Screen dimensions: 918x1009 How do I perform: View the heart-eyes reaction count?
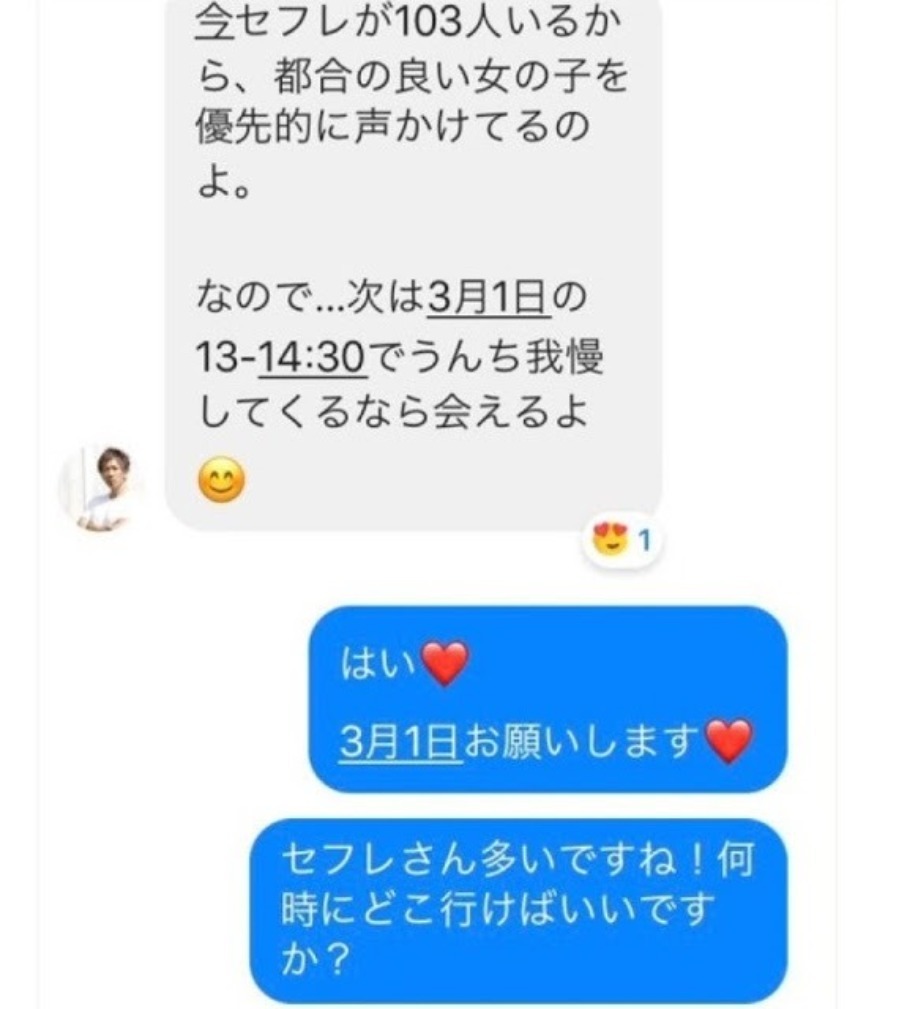coord(621,542)
